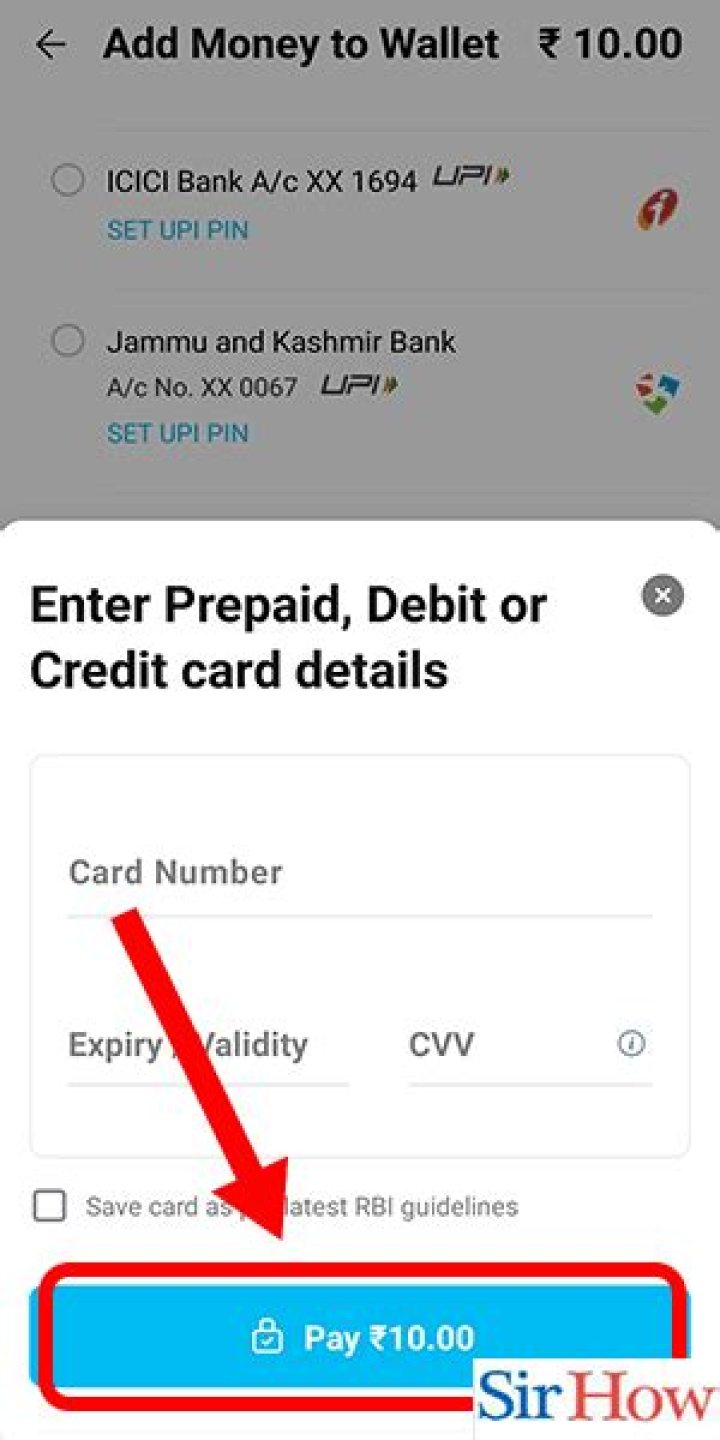Tap SET UPI PIN under ICICI Bank
This screenshot has width=720, height=1440.
tap(177, 230)
